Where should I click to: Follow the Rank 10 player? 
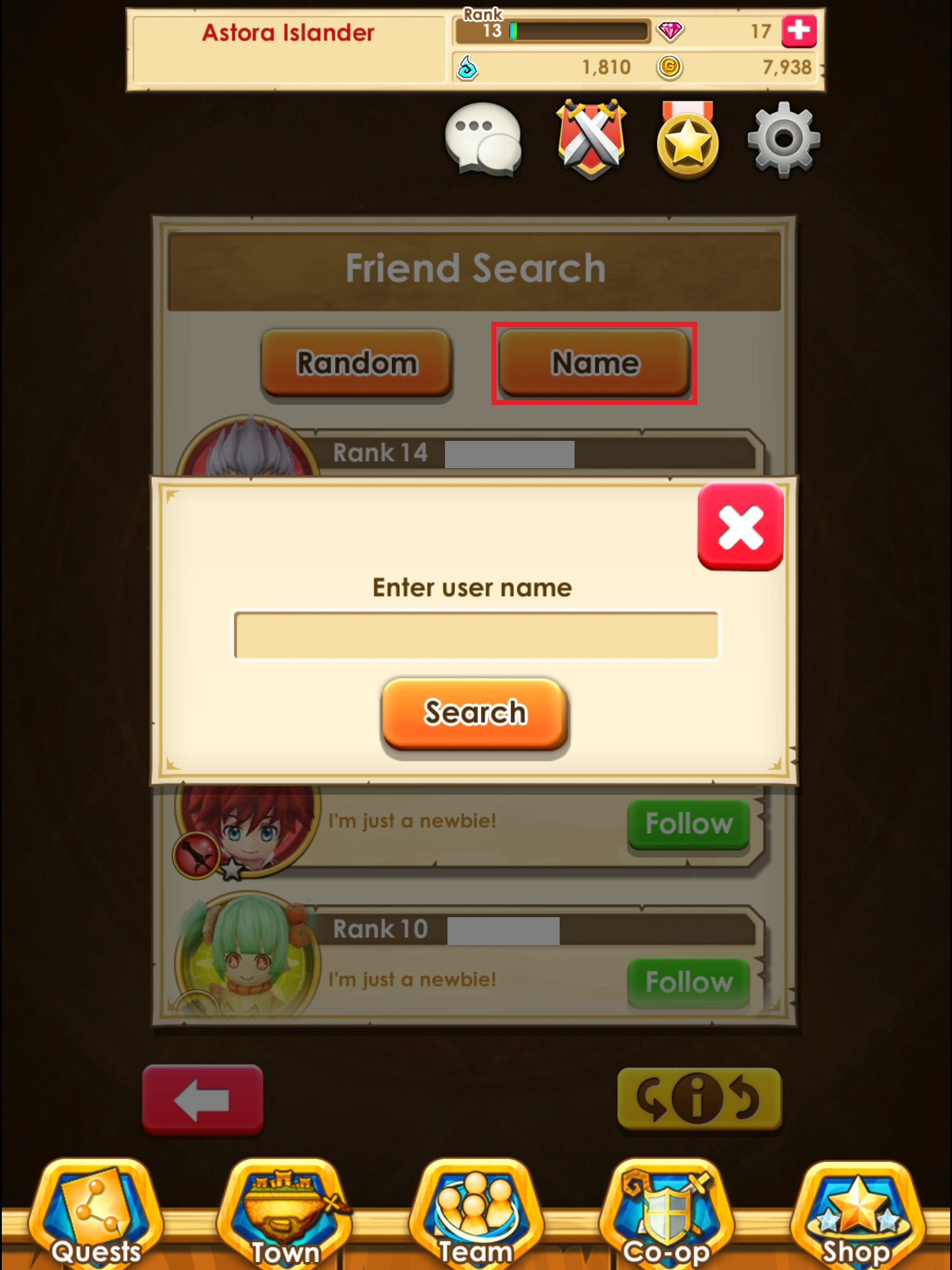(689, 982)
